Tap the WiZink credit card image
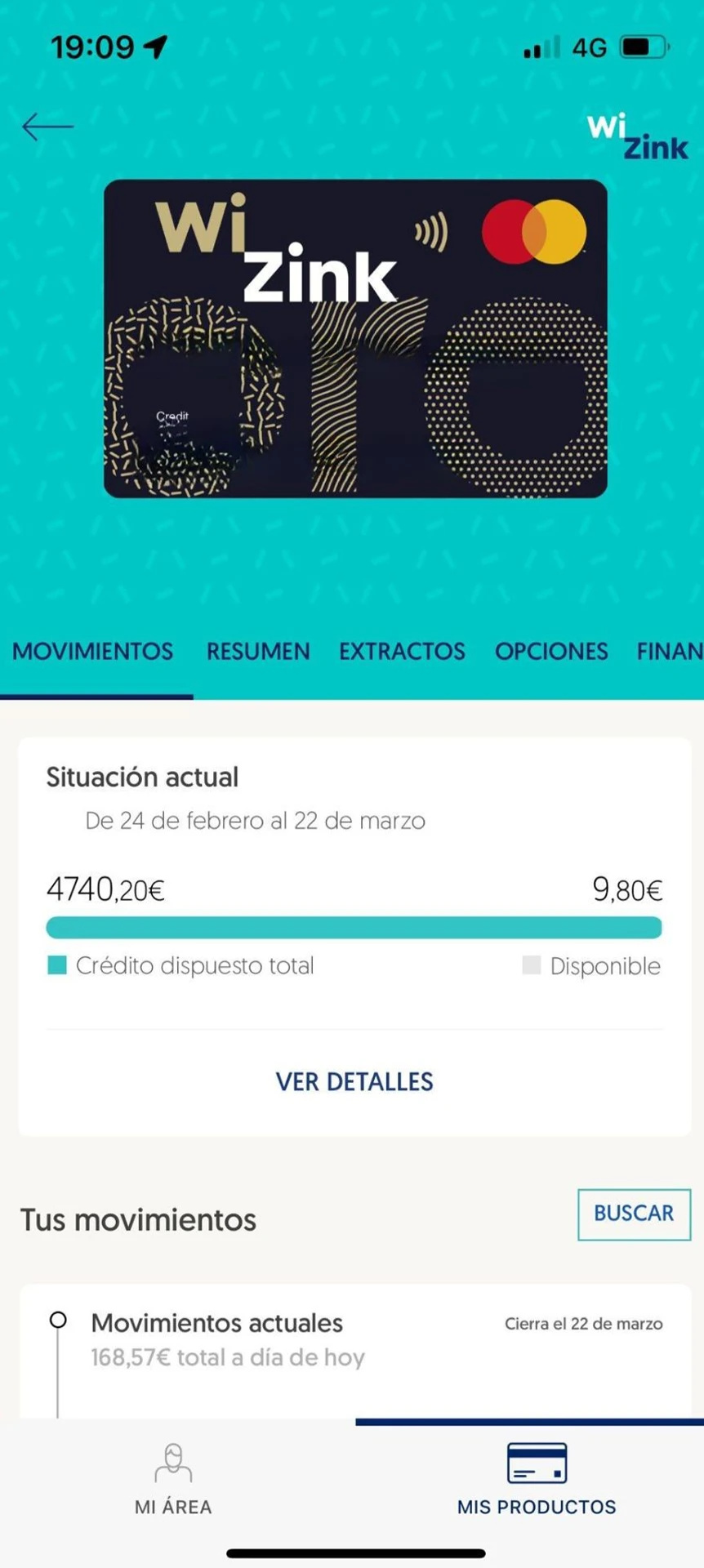The height and width of the screenshot is (1568, 704). tap(355, 338)
